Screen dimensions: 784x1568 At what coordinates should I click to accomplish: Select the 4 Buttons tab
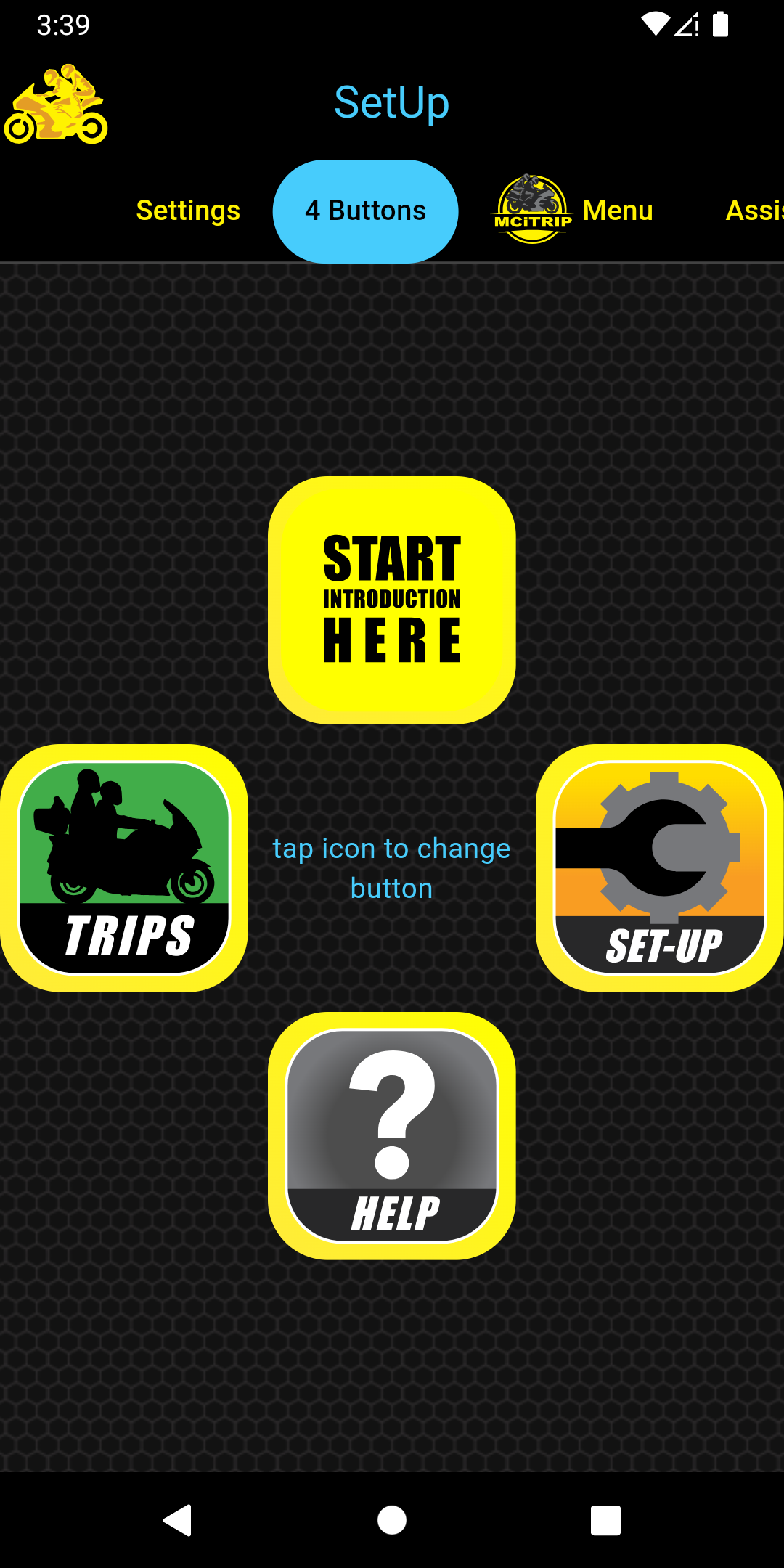365,211
